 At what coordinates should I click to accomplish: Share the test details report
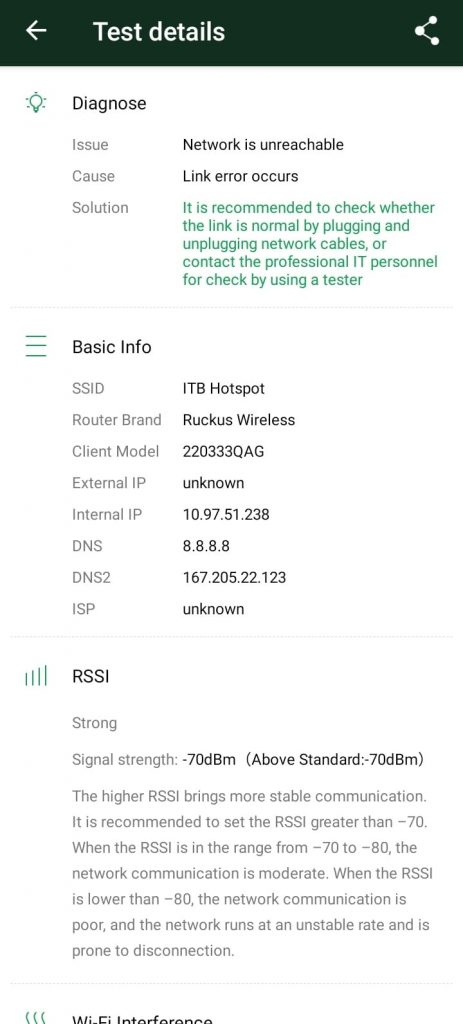pos(426,31)
